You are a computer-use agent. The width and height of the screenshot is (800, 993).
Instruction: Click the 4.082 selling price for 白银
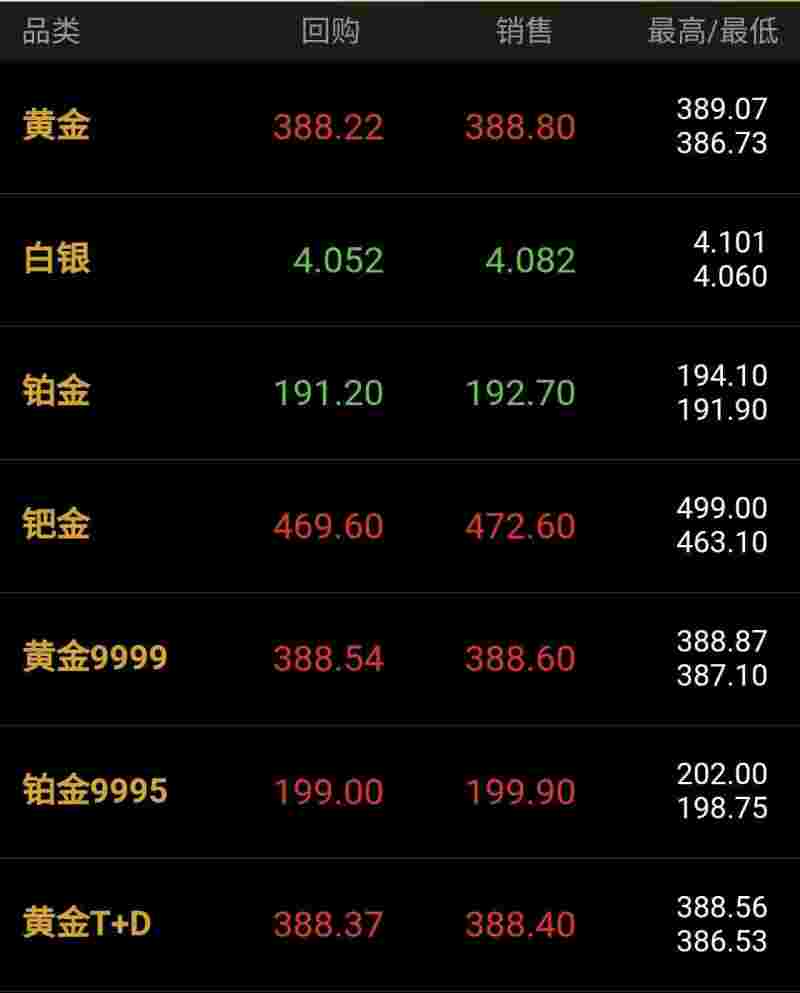[518, 260]
